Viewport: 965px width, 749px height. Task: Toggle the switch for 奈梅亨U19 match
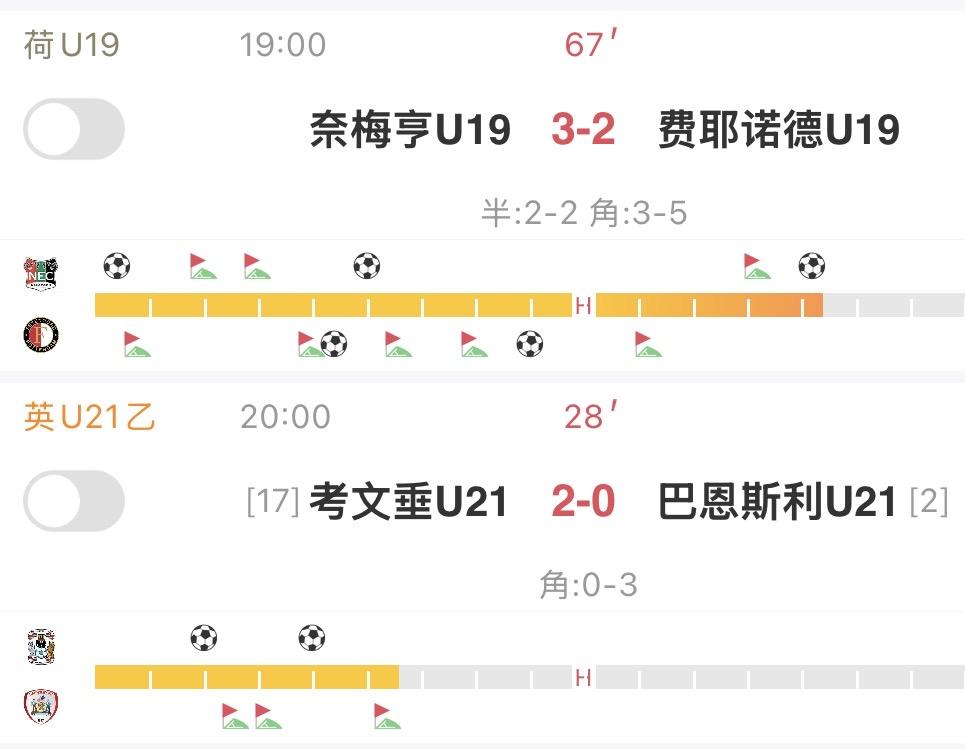pos(74,129)
